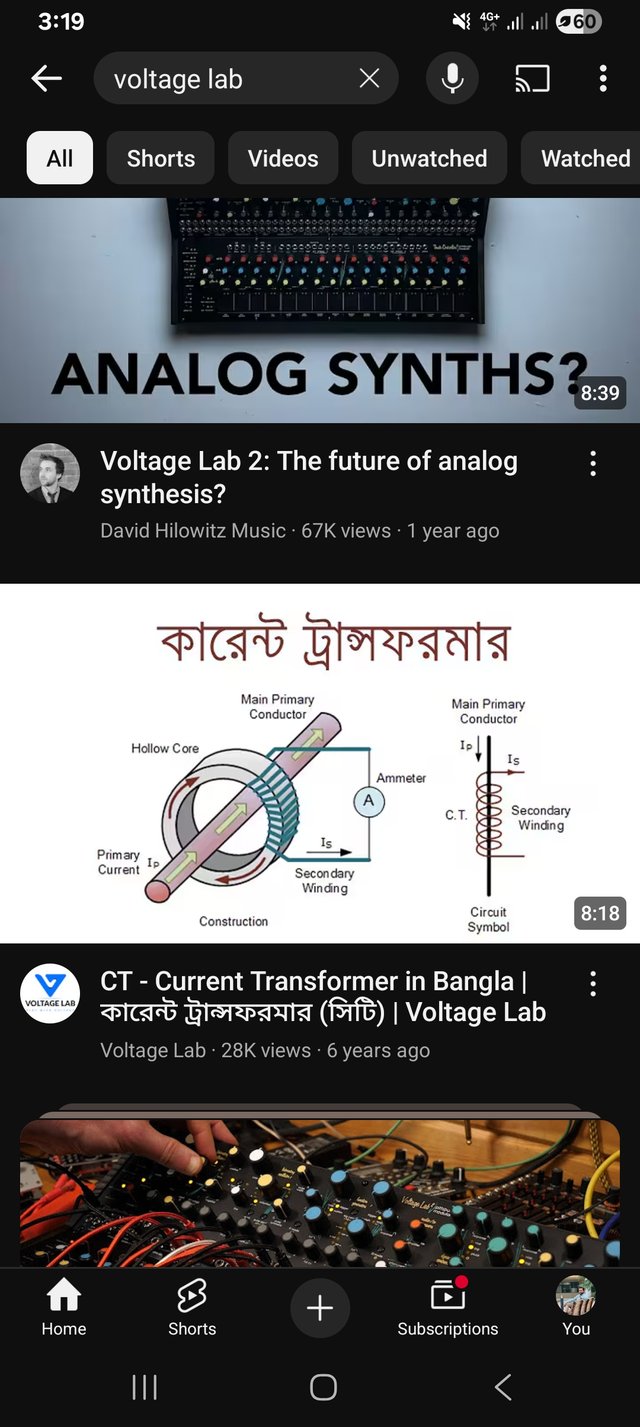Viewport: 640px width, 1427px height.
Task: Visit the Voltage Lab channel avatar
Action: pyautogui.click(x=50, y=993)
